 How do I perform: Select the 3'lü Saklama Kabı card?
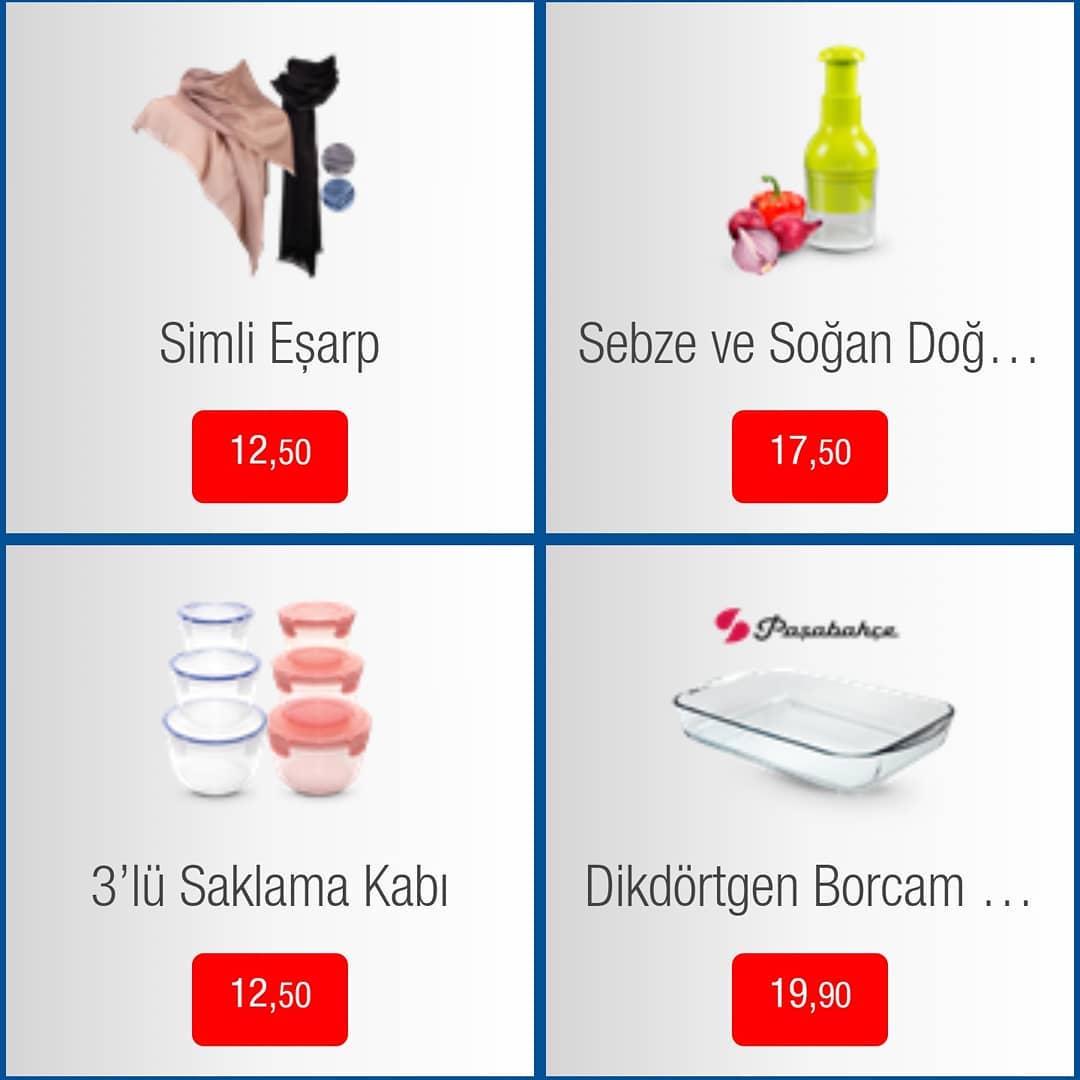click(x=269, y=810)
